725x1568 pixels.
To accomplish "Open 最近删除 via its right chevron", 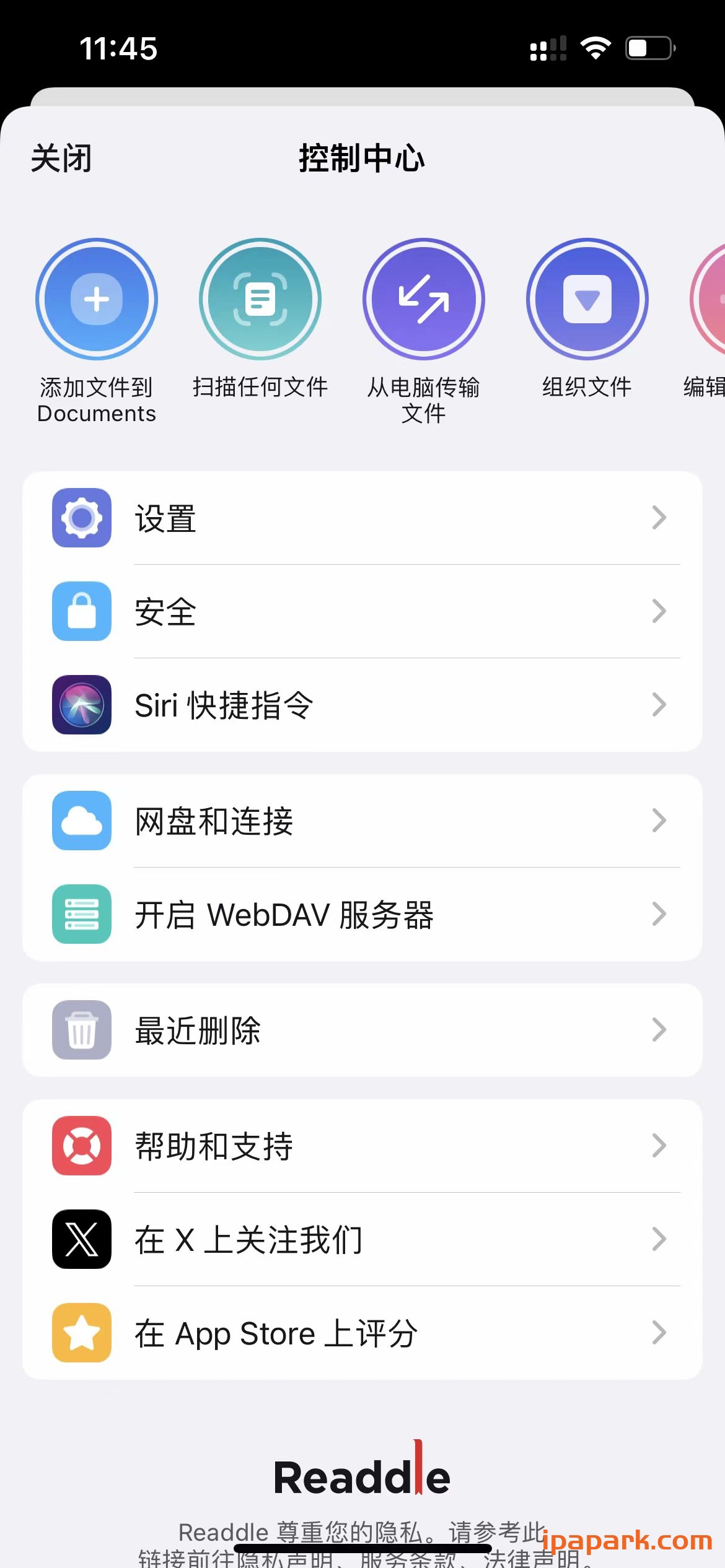I will tap(659, 1030).
